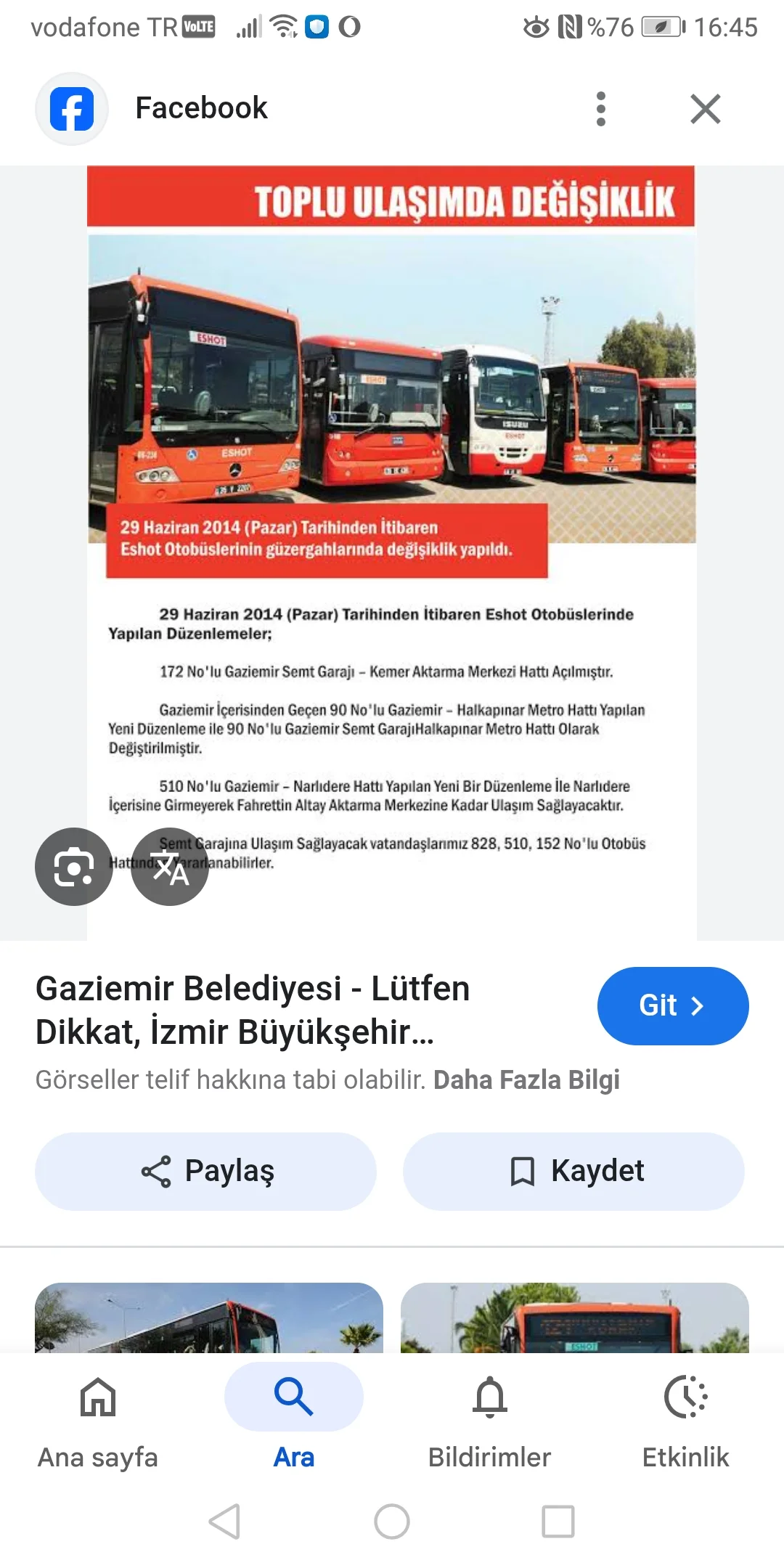Translate text in the image

coord(170,866)
